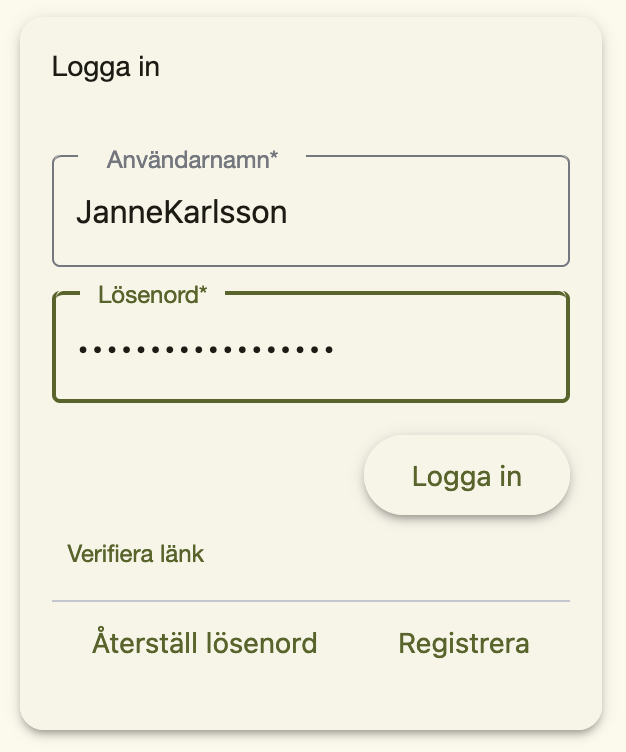Tap the Användarnamn text field
This screenshot has width=626, height=752.
pyautogui.click(x=310, y=213)
